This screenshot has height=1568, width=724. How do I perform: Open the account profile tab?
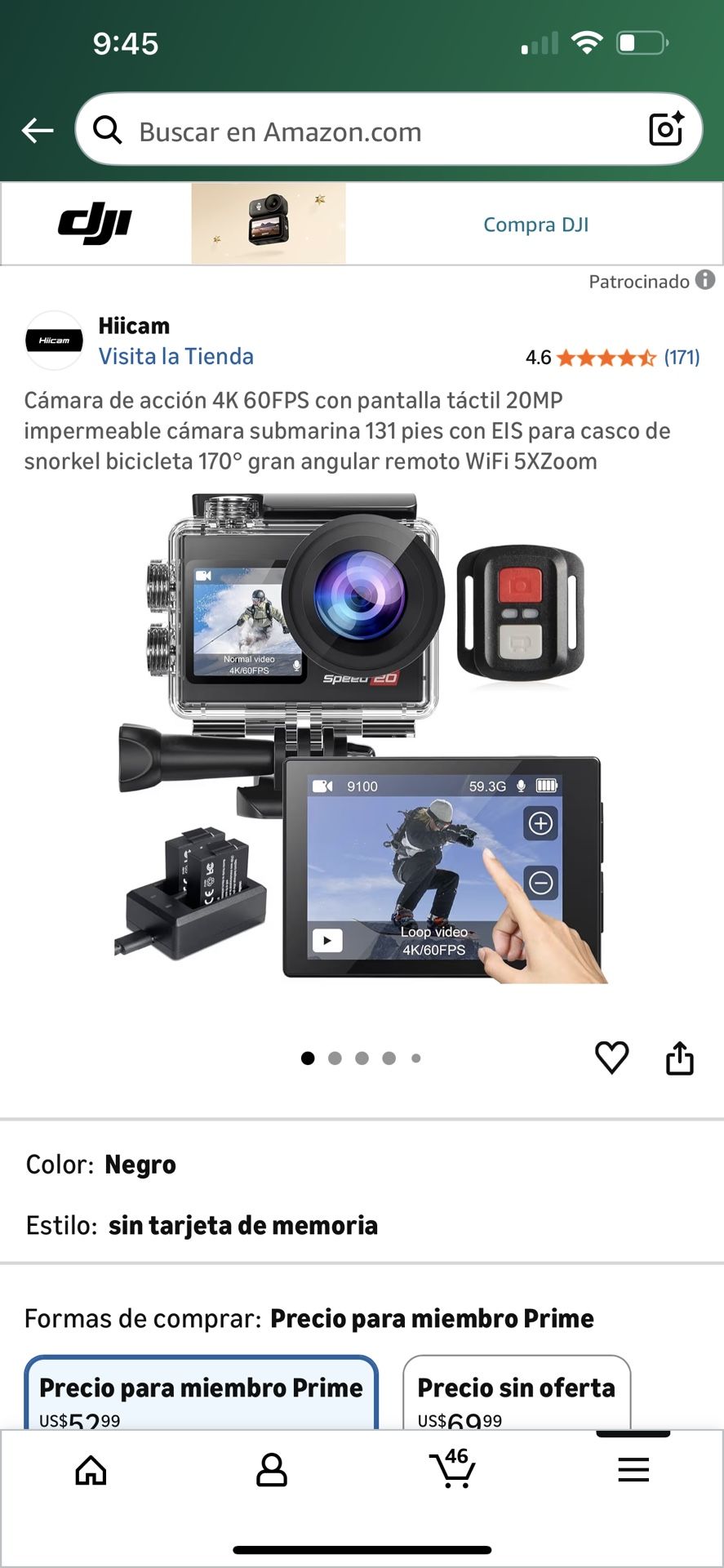[272, 1470]
